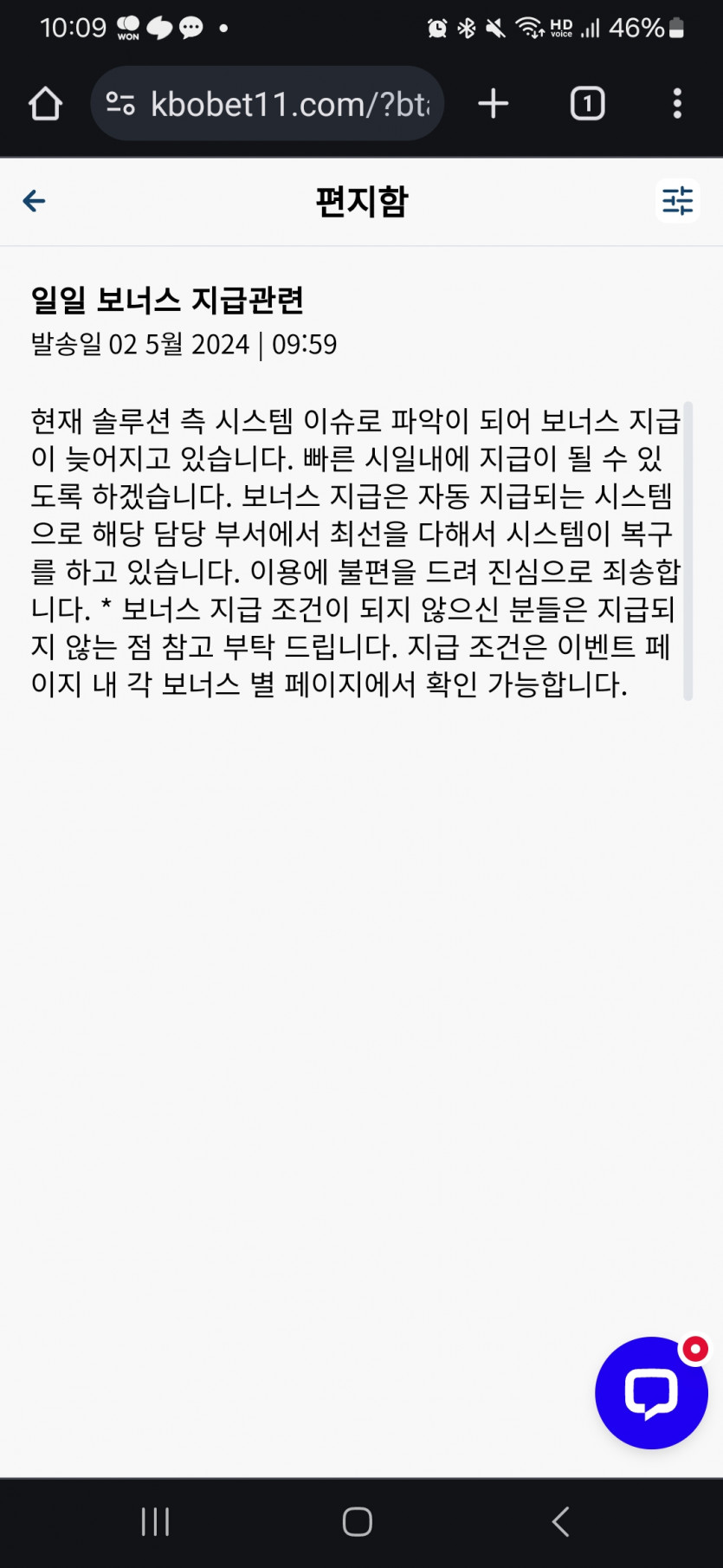This screenshot has width=723, height=1568.
Task: Open the browser overflow menu
Action: coord(677,104)
